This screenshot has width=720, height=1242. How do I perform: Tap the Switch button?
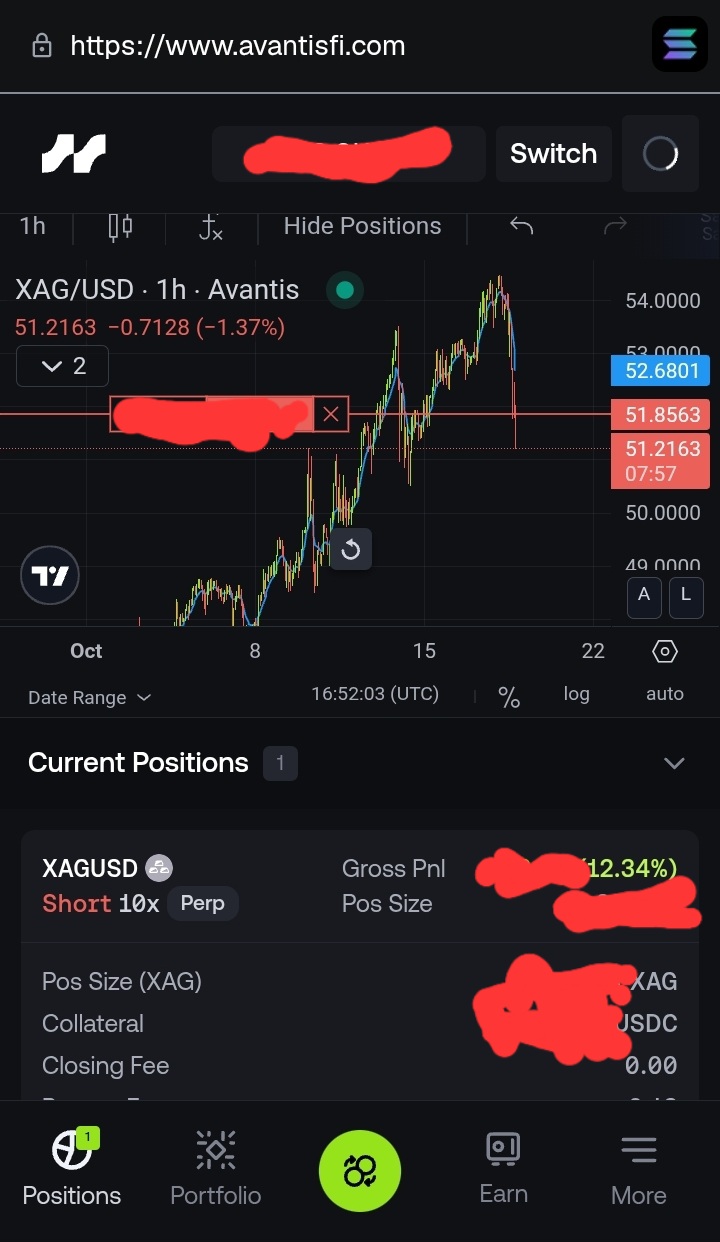553,154
